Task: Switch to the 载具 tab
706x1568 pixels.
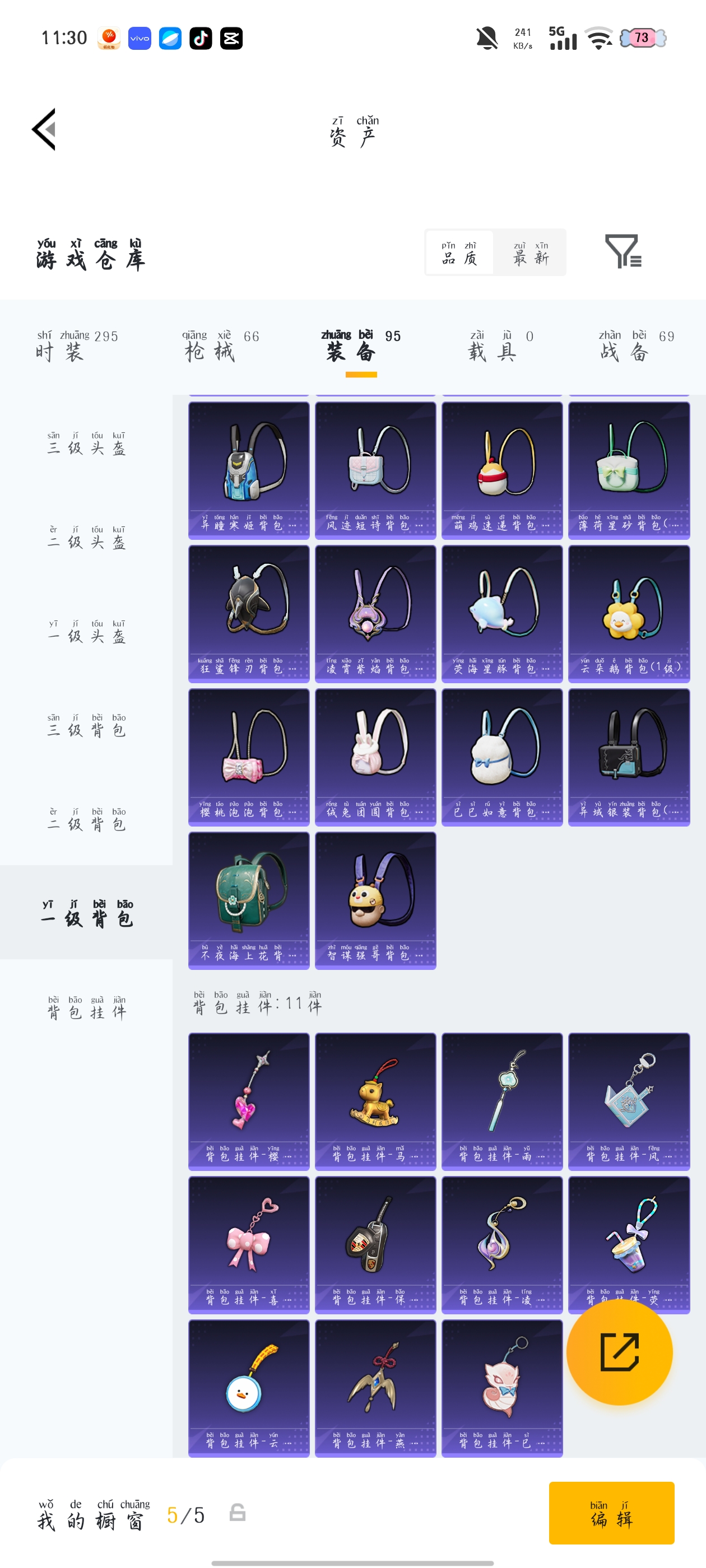Action: [501, 346]
